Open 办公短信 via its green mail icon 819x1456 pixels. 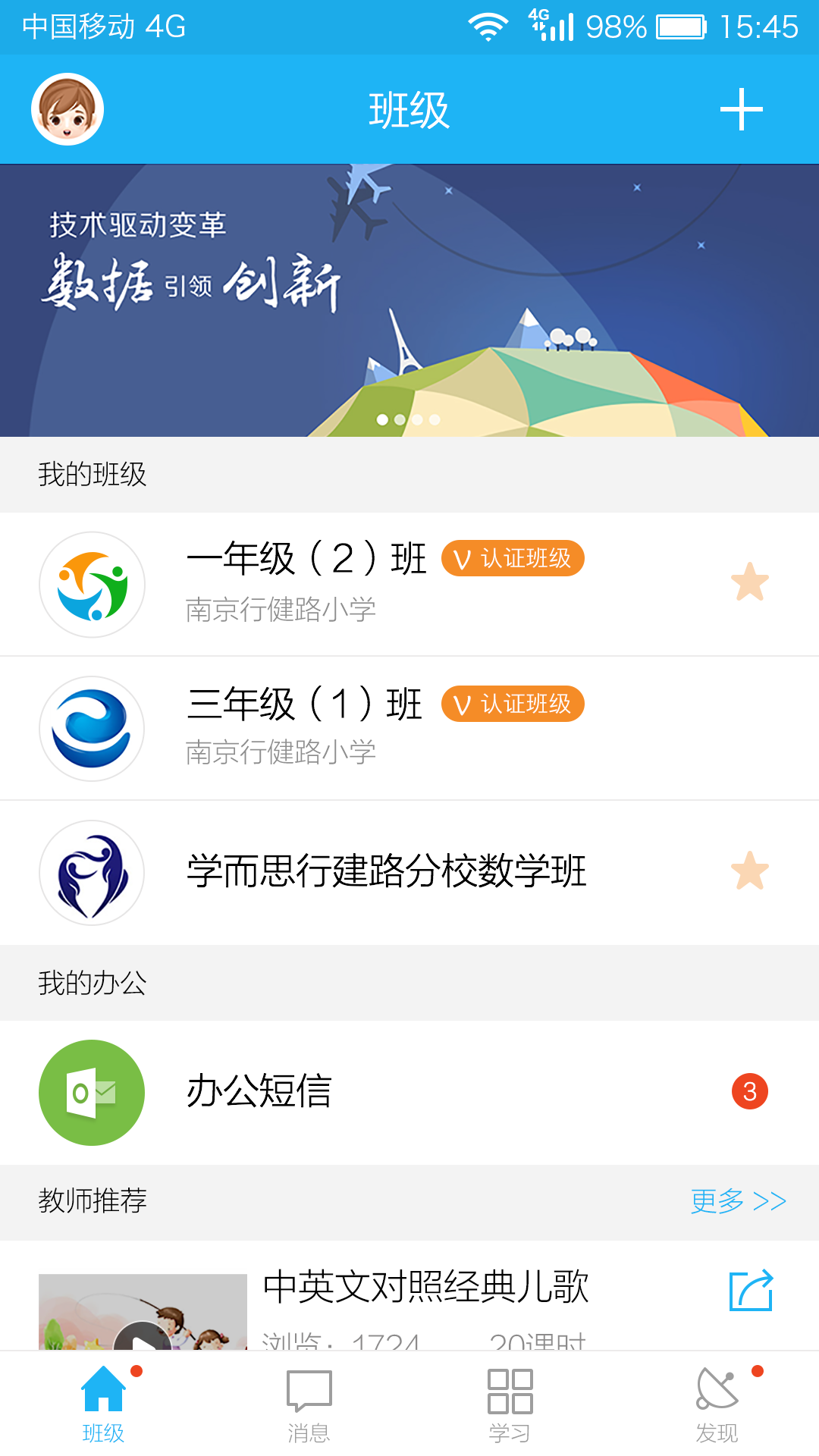(x=91, y=1092)
